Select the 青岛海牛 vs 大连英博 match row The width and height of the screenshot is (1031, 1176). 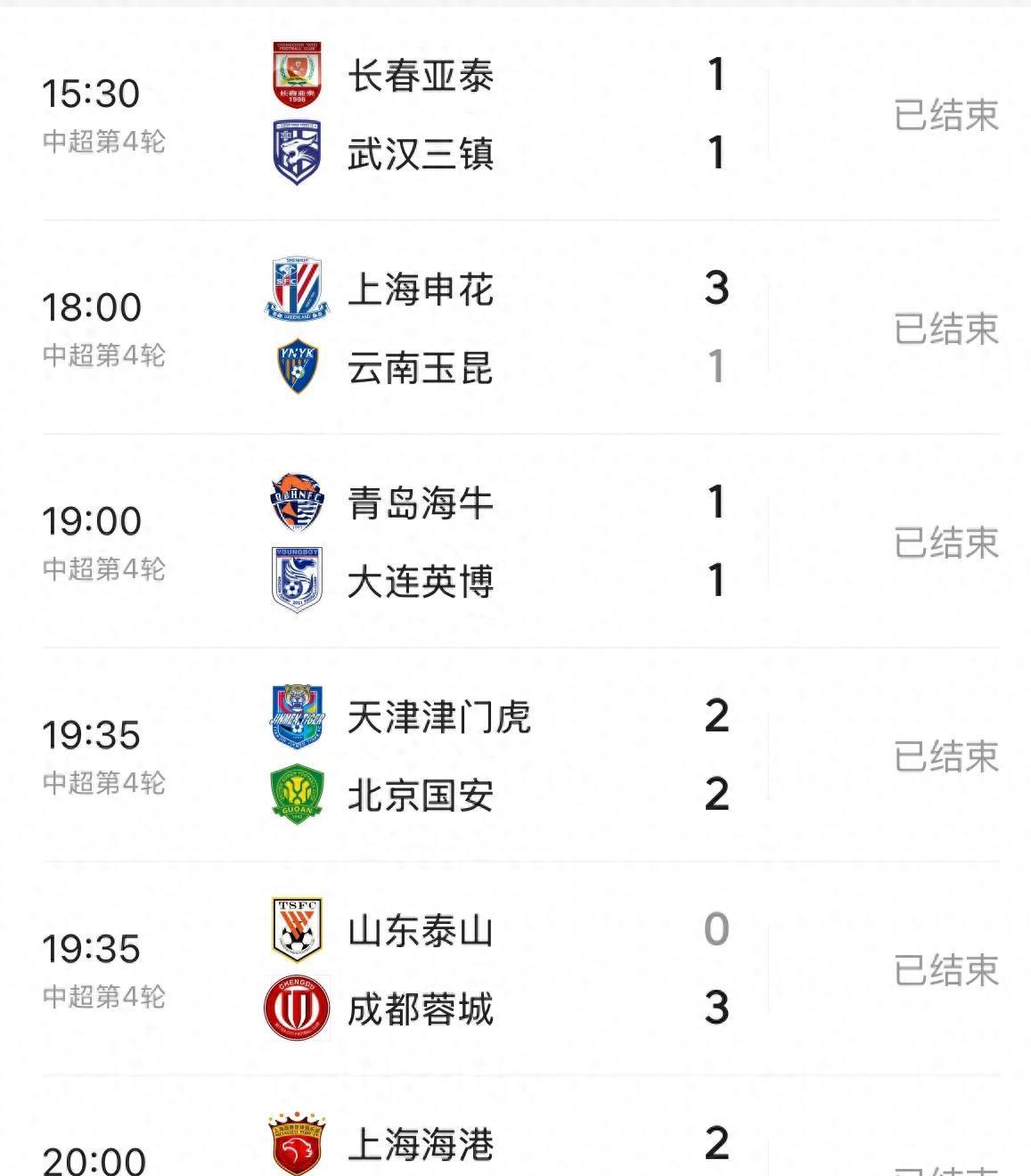pyautogui.click(x=517, y=542)
